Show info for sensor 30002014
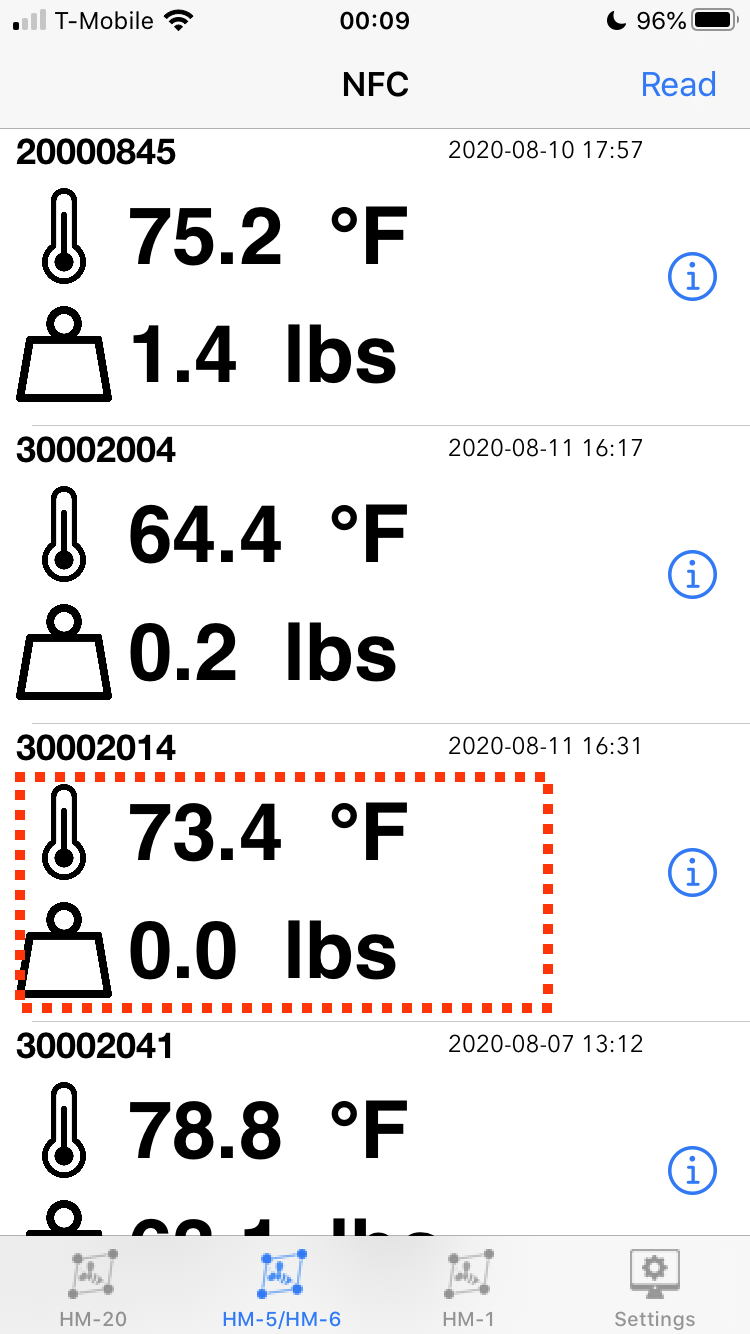The image size is (750, 1334). (x=692, y=873)
